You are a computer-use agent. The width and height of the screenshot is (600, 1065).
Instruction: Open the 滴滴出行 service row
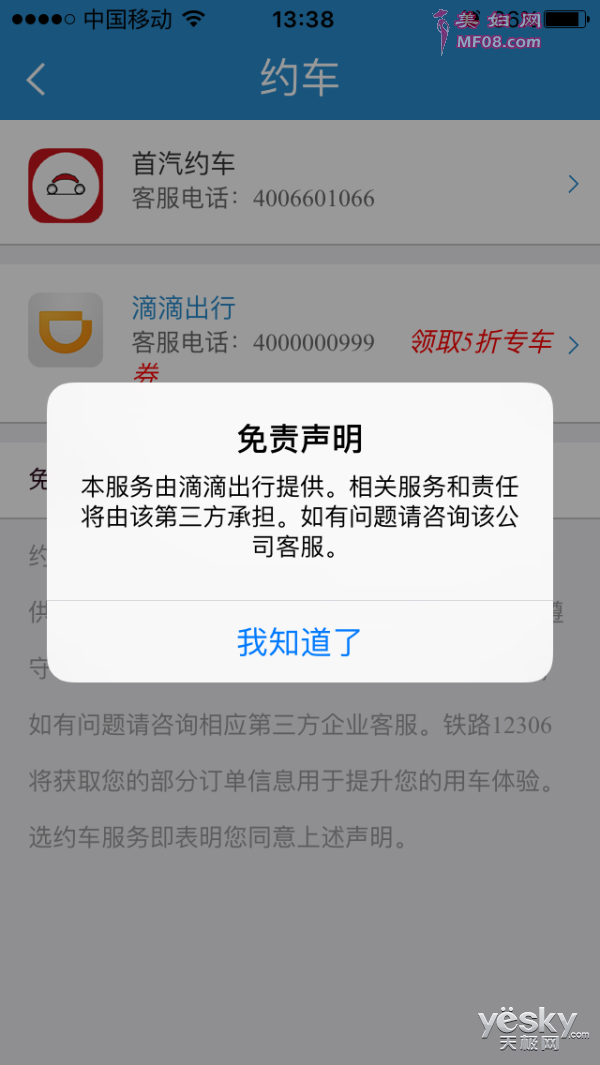point(300,325)
